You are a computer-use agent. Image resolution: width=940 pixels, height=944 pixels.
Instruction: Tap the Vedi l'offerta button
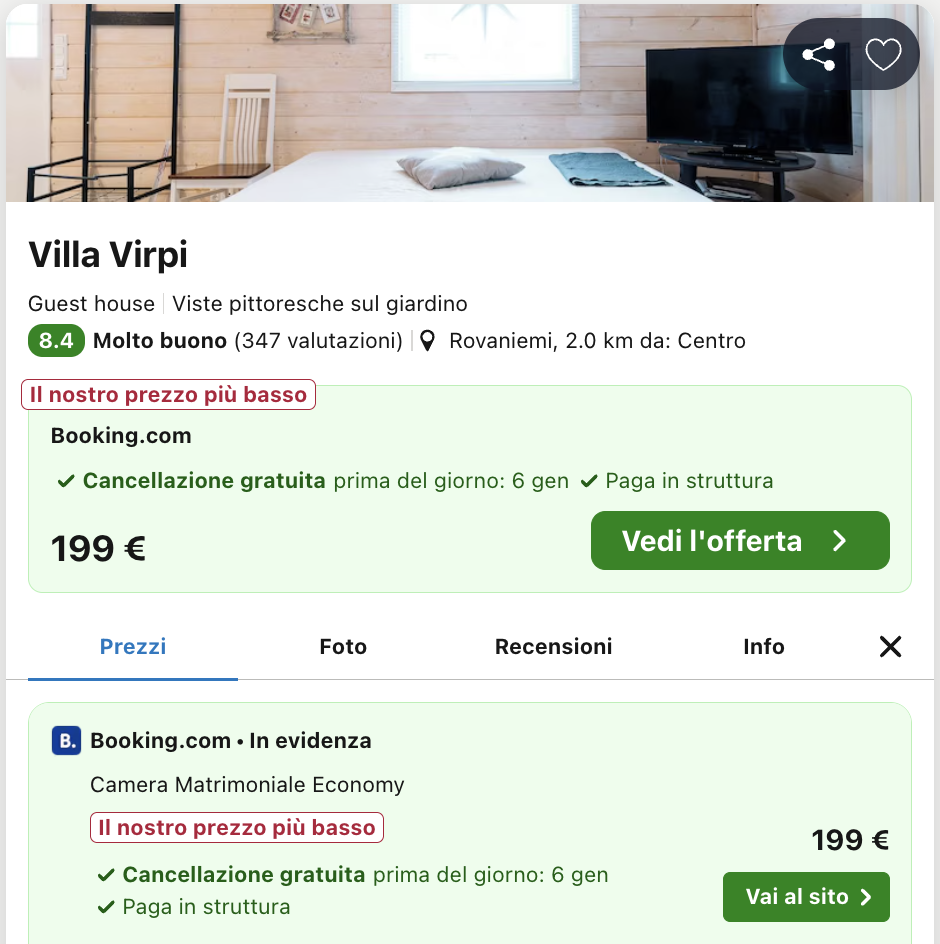click(740, 541)
